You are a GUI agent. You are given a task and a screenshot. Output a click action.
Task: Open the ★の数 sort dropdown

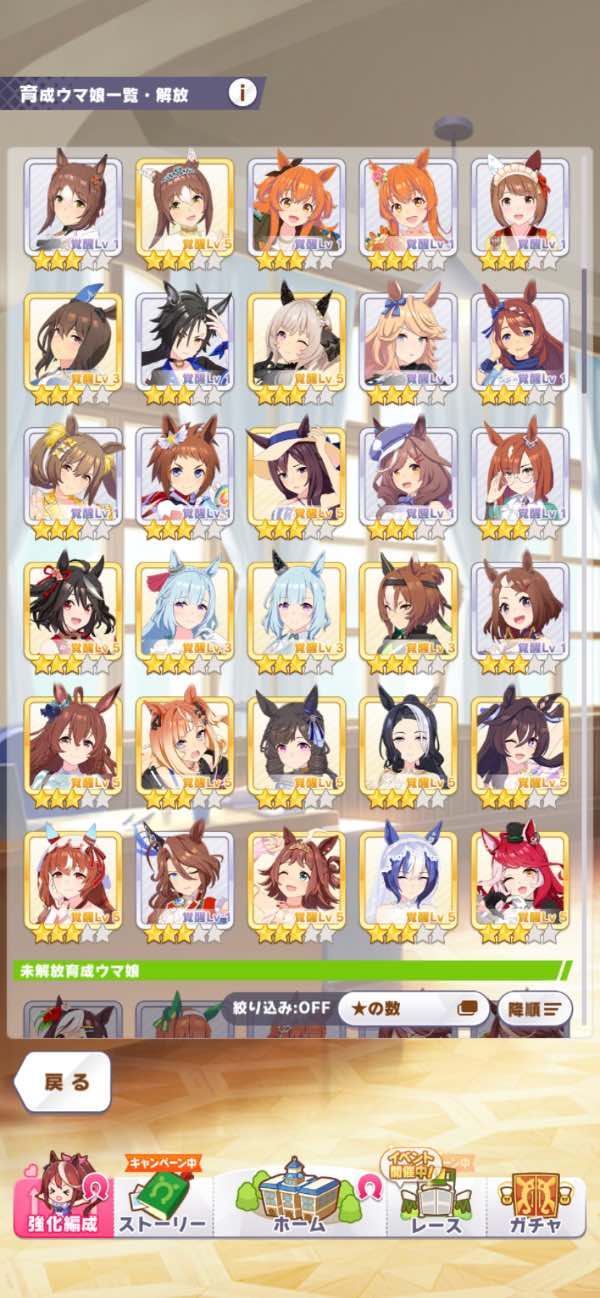coord(412,1008)
